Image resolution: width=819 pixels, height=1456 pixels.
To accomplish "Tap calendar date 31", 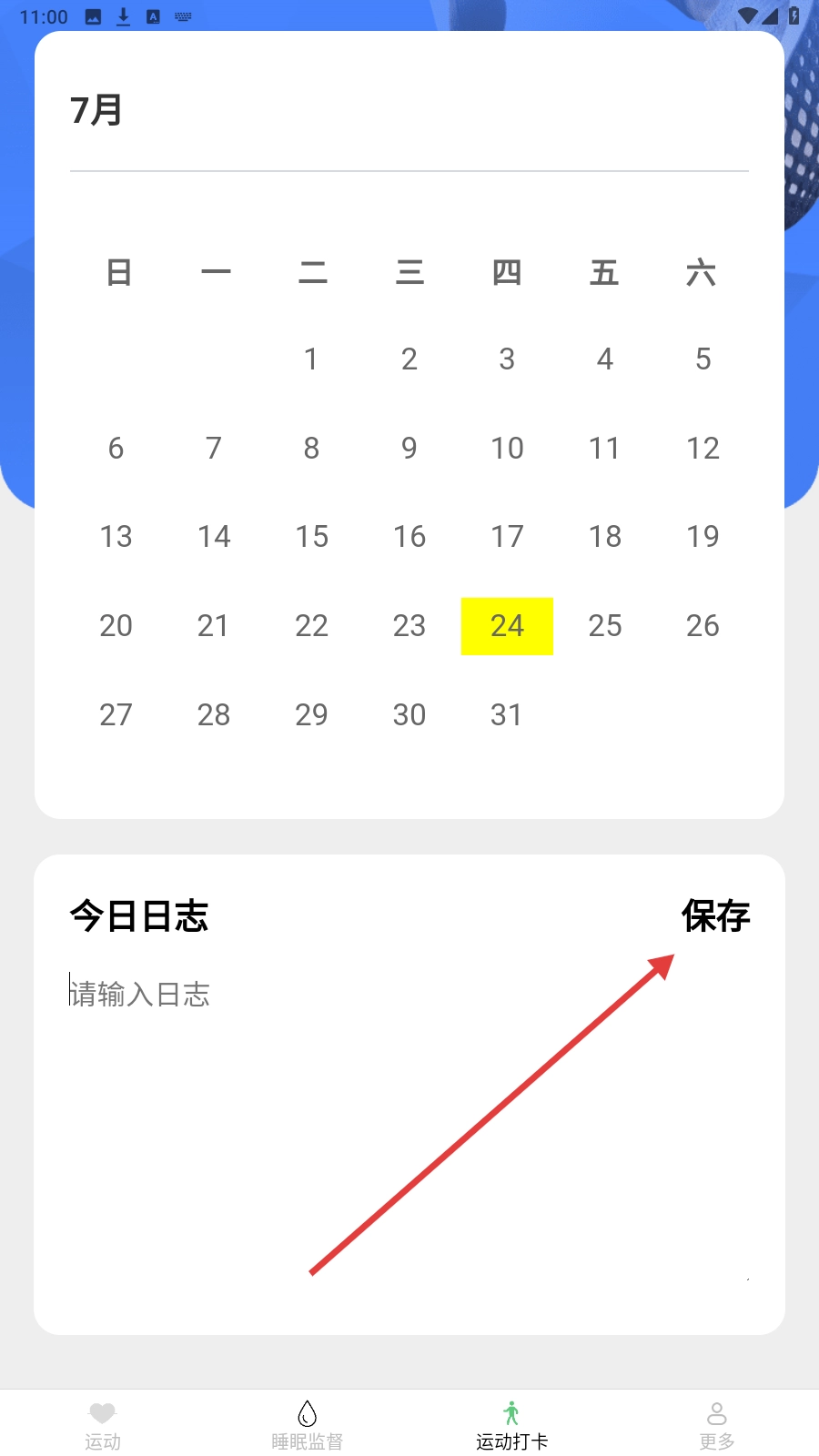I will pos(507,715).
